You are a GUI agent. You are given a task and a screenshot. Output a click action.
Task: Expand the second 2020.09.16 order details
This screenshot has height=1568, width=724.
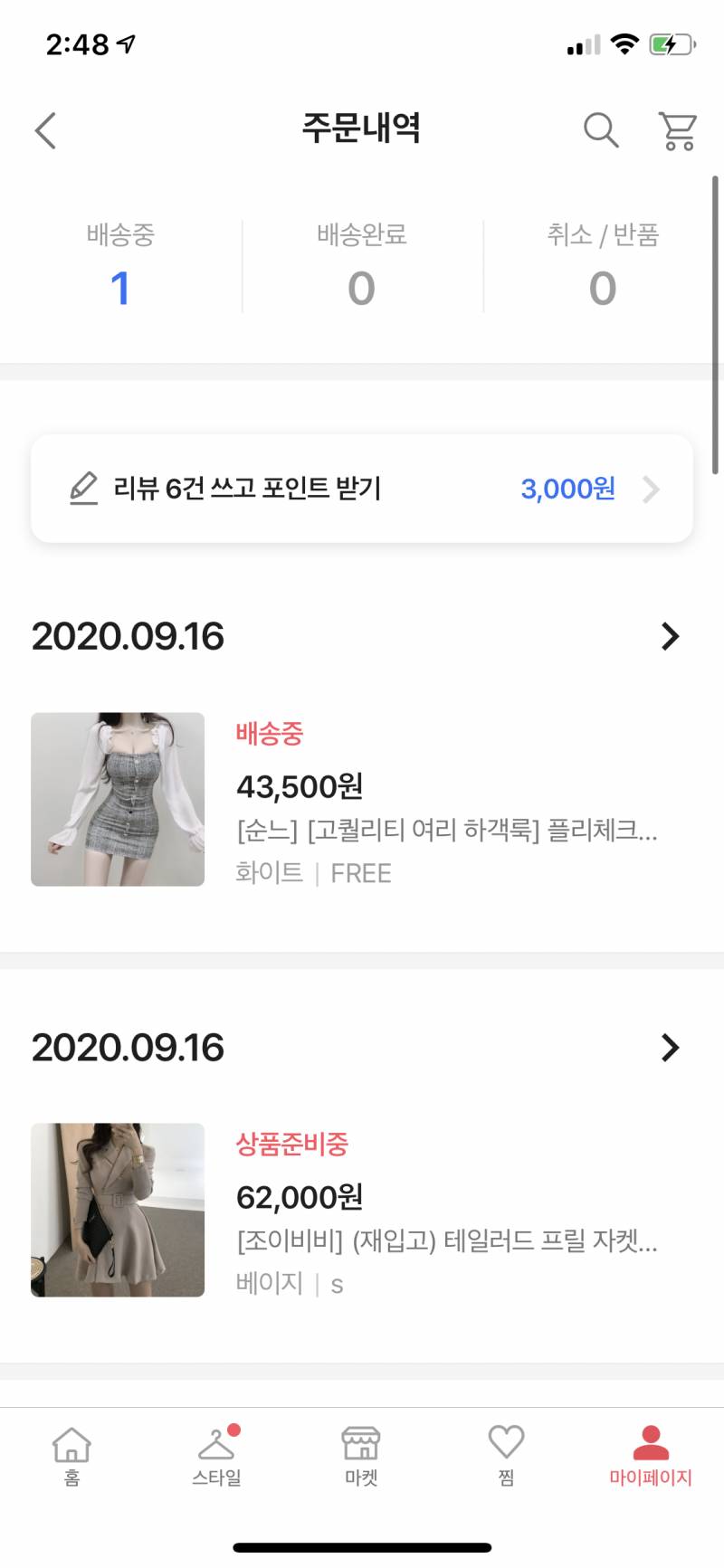(x=671, y=1048)
